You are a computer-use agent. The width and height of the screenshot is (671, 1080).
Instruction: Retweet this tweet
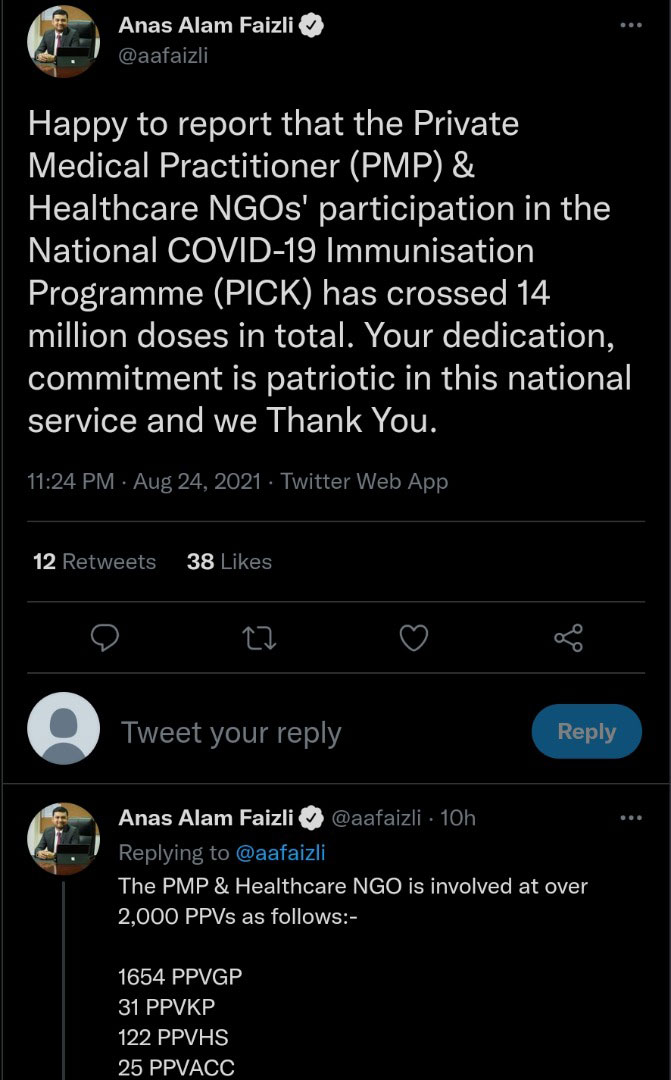click(261, 638)
